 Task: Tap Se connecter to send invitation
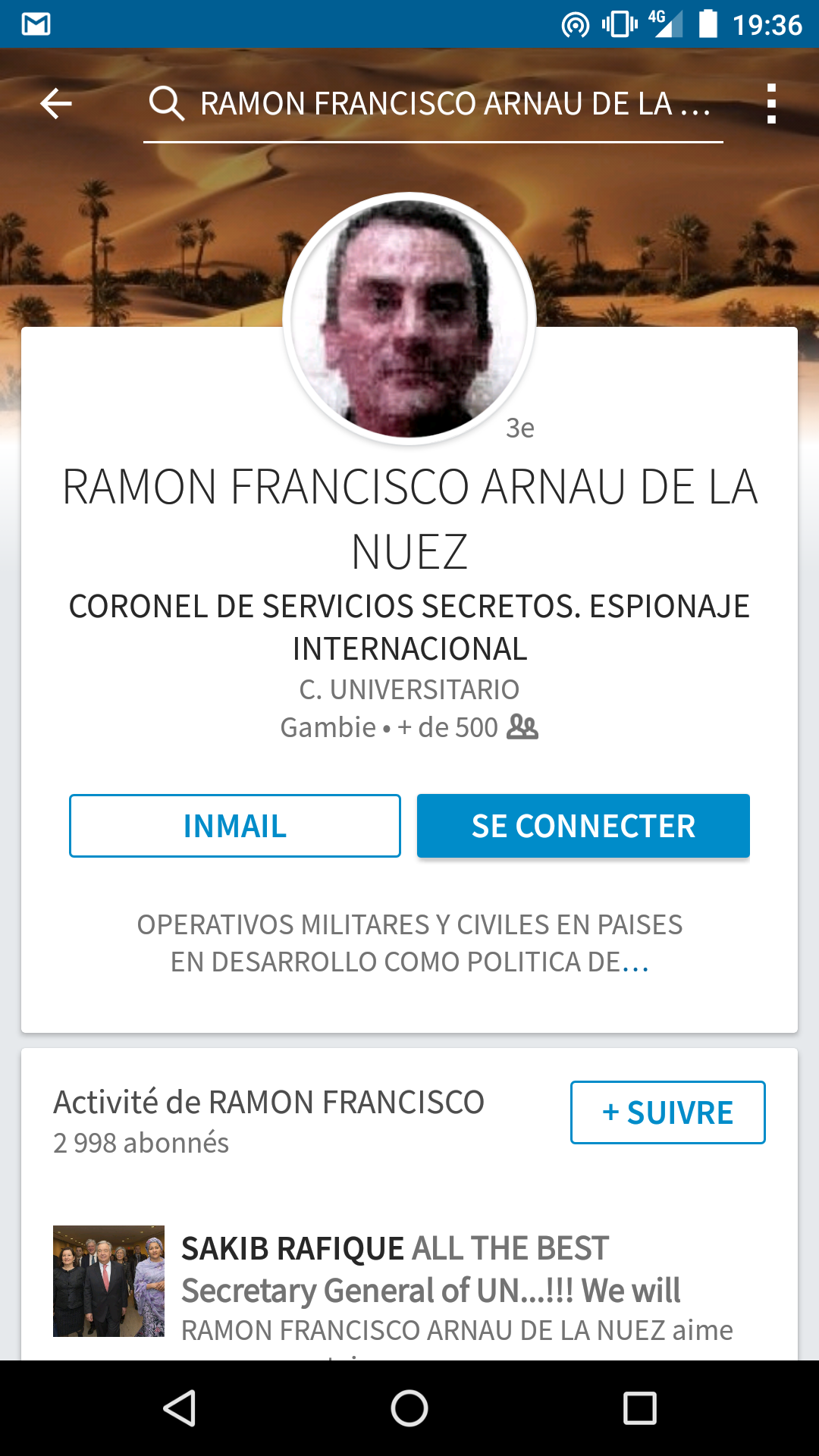click(x=583, y=826)
